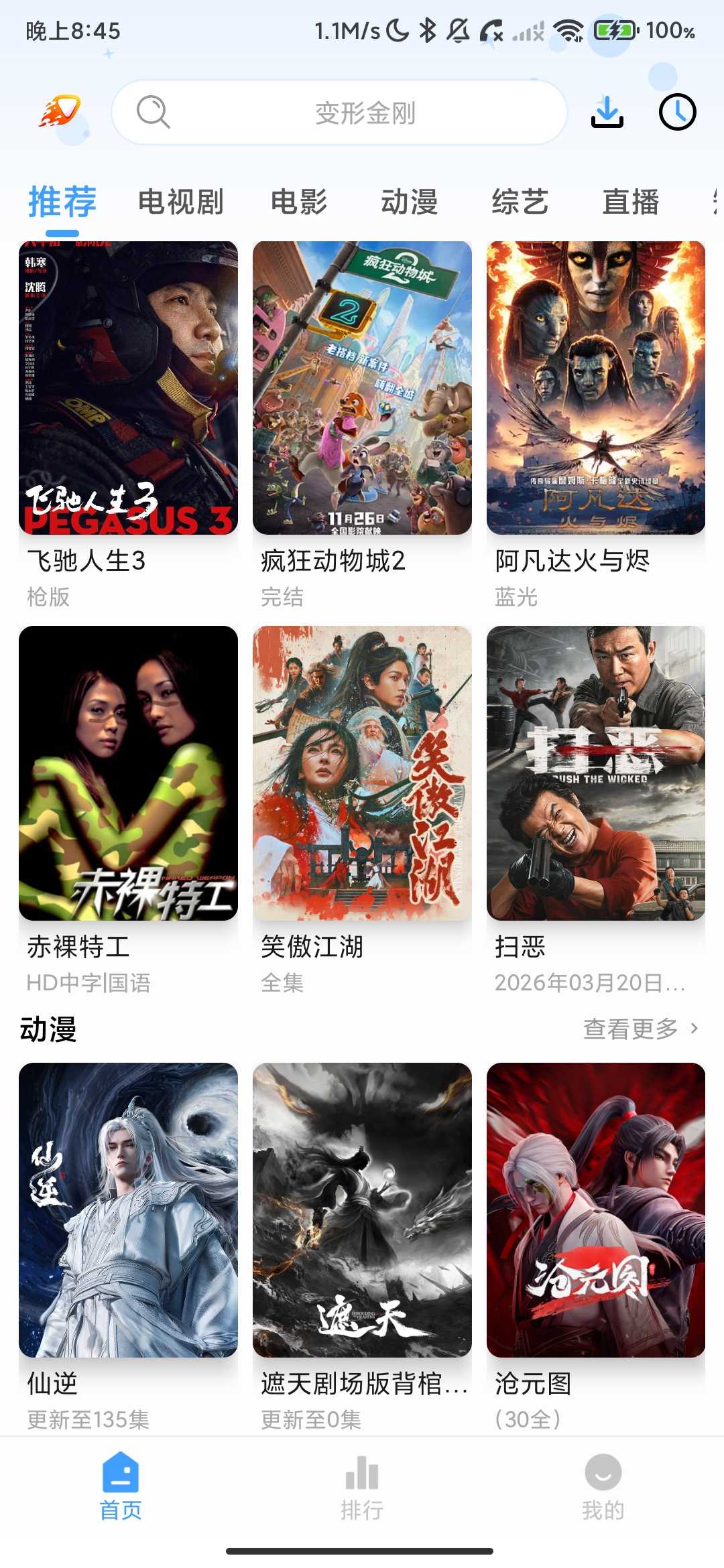Switch to the 电视剧 tab
This screenshot has width=724, height=1568.
pyautogui.click(x=180, y=202)
